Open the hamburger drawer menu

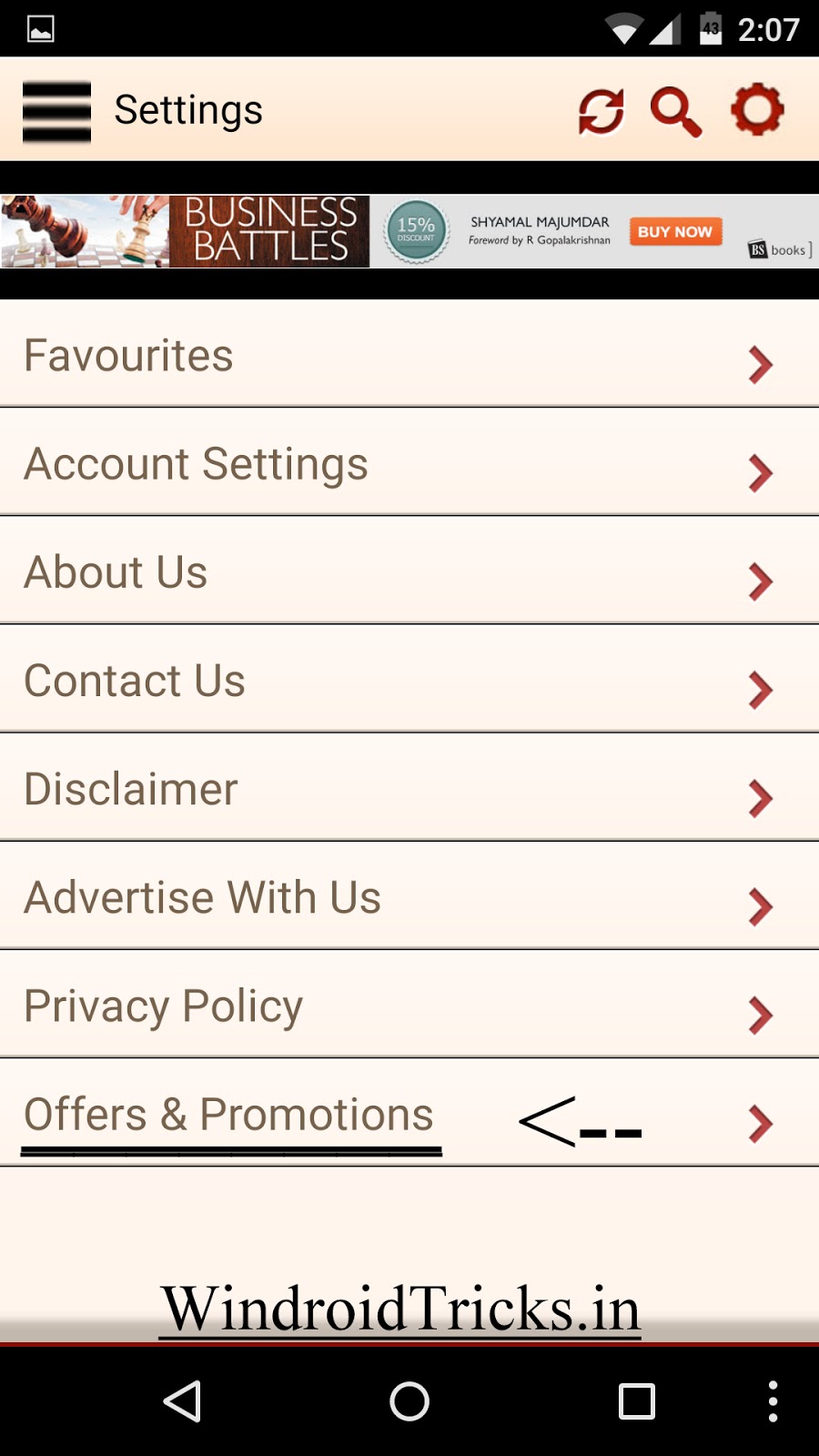(x=56, y=111)
